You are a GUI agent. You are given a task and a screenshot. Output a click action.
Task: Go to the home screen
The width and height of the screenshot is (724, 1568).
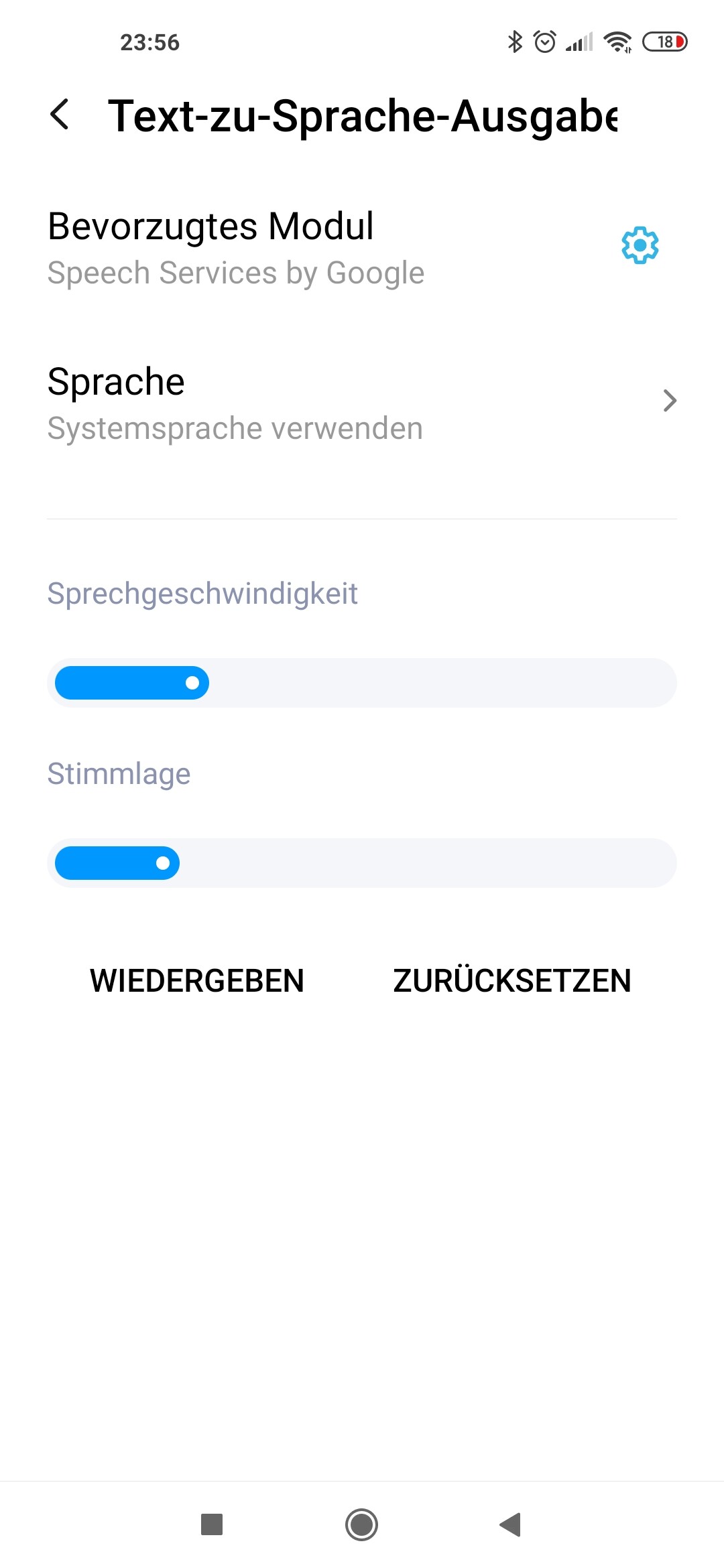pos(362,1524)
